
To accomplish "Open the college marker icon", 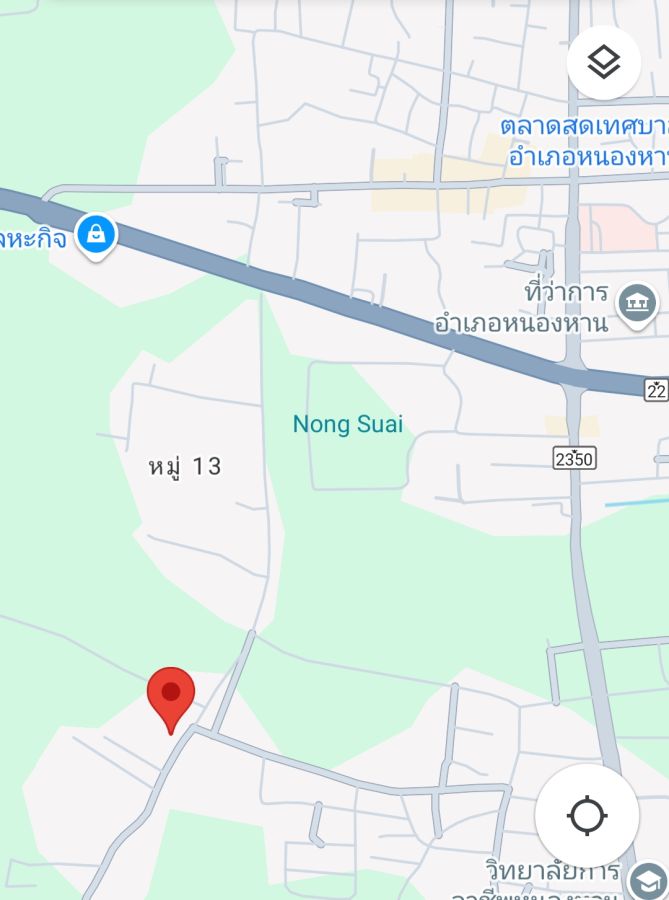I will coord(648,882).
